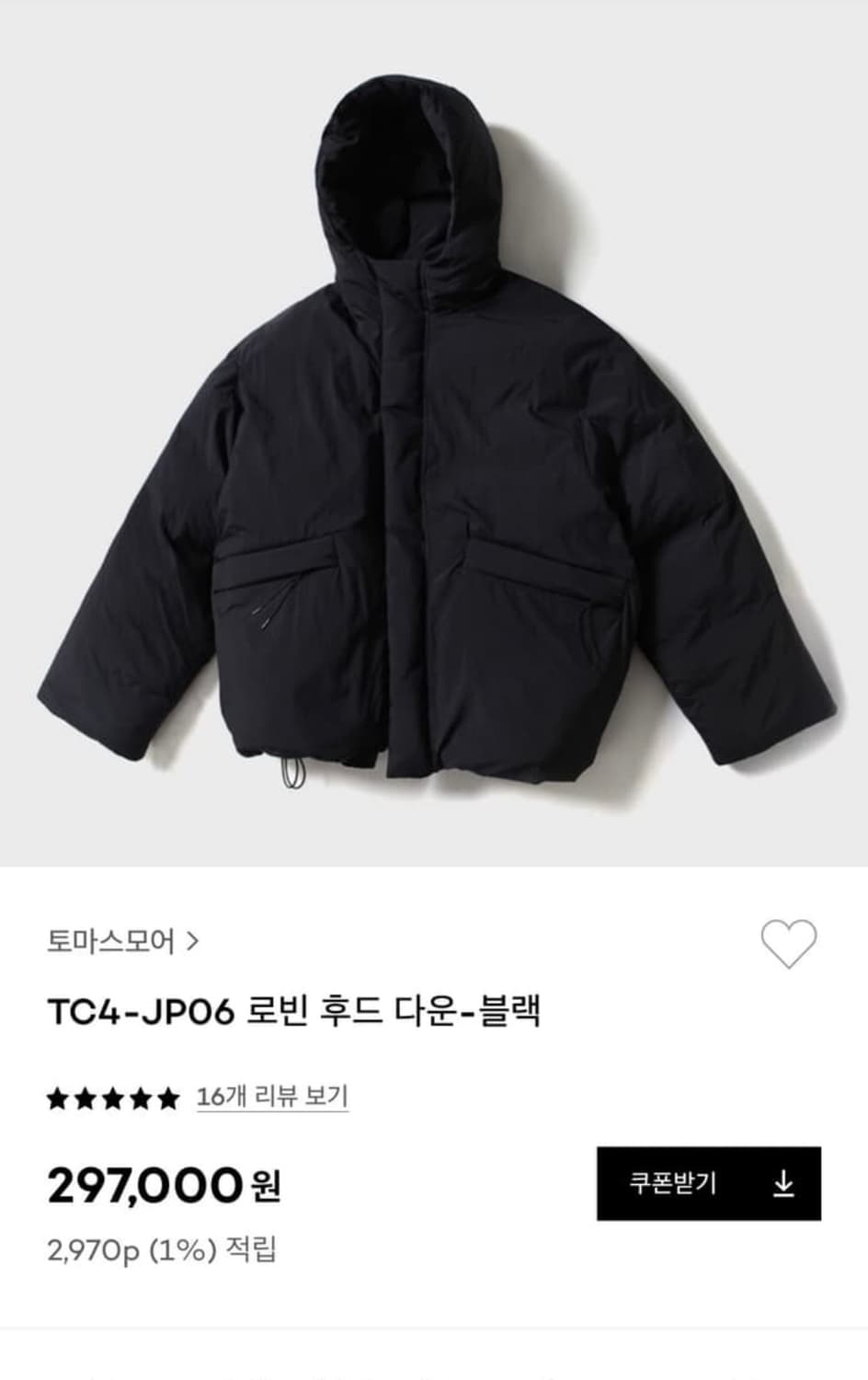Open the 16개 리뷰 보기 reviews link

[x=273, y=1095]
